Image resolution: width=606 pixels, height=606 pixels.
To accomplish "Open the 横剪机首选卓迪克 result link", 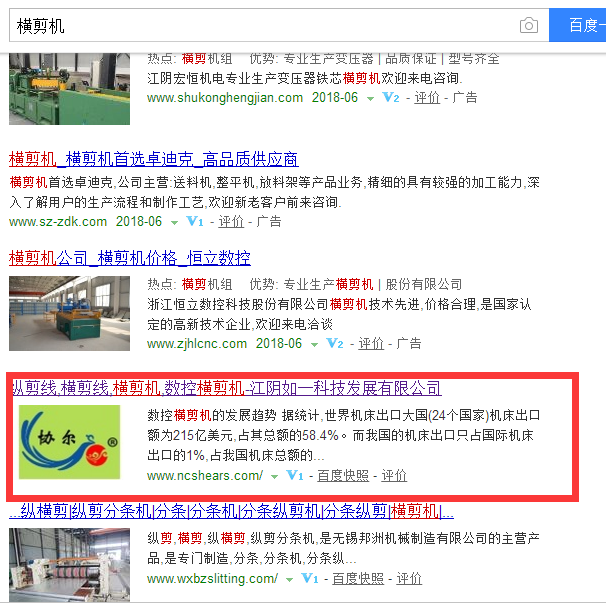I will click(153, 158).
